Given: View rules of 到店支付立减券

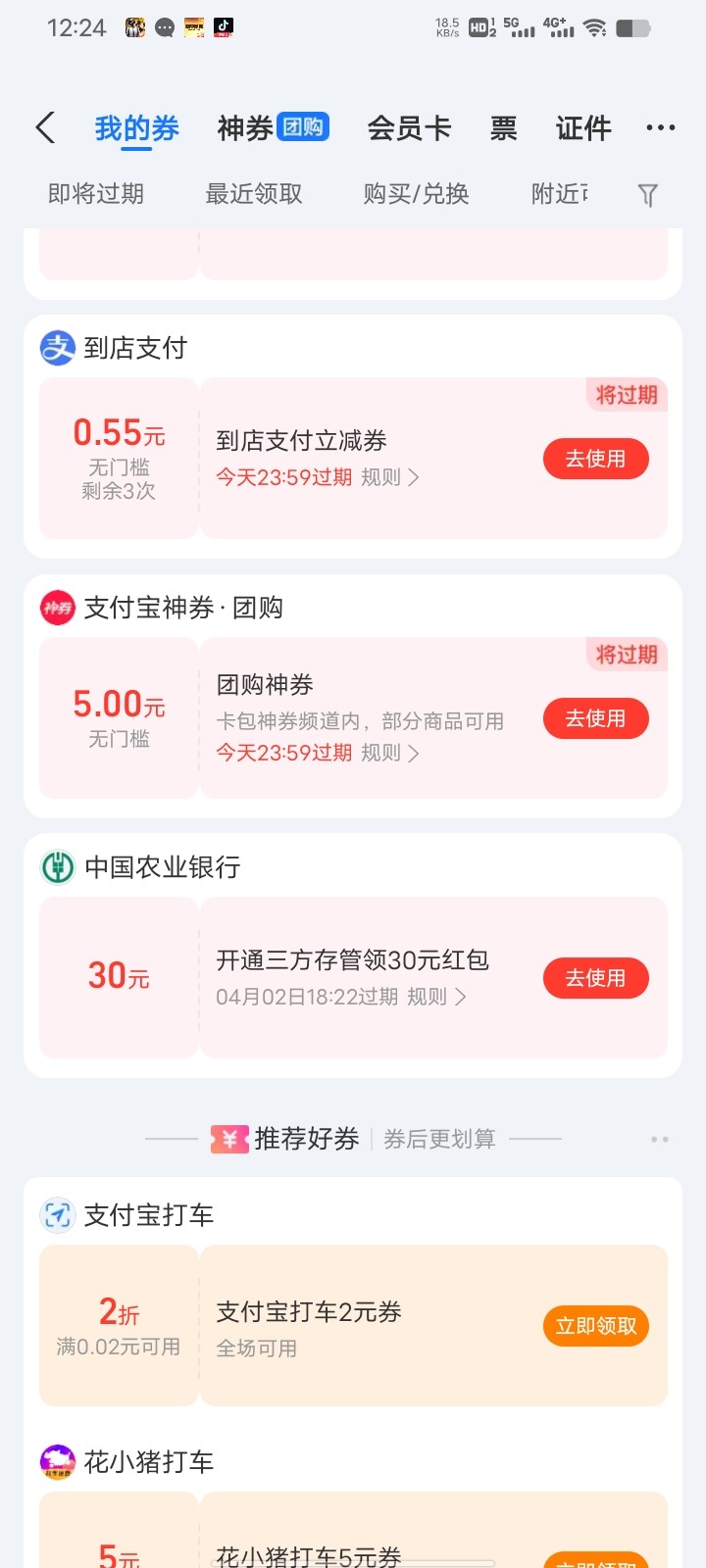Looking at the screenshot, I should pyautogui.click(x=389, y=477).
